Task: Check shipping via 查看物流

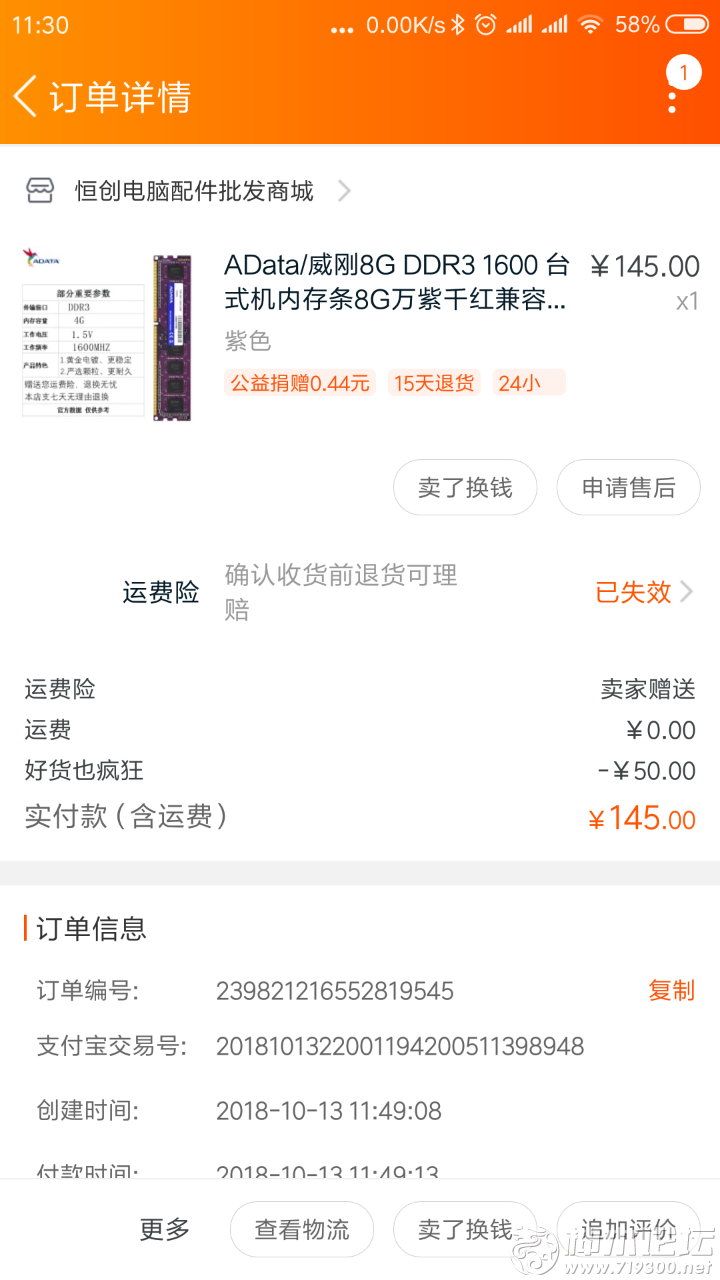Action: point(302,1229)
